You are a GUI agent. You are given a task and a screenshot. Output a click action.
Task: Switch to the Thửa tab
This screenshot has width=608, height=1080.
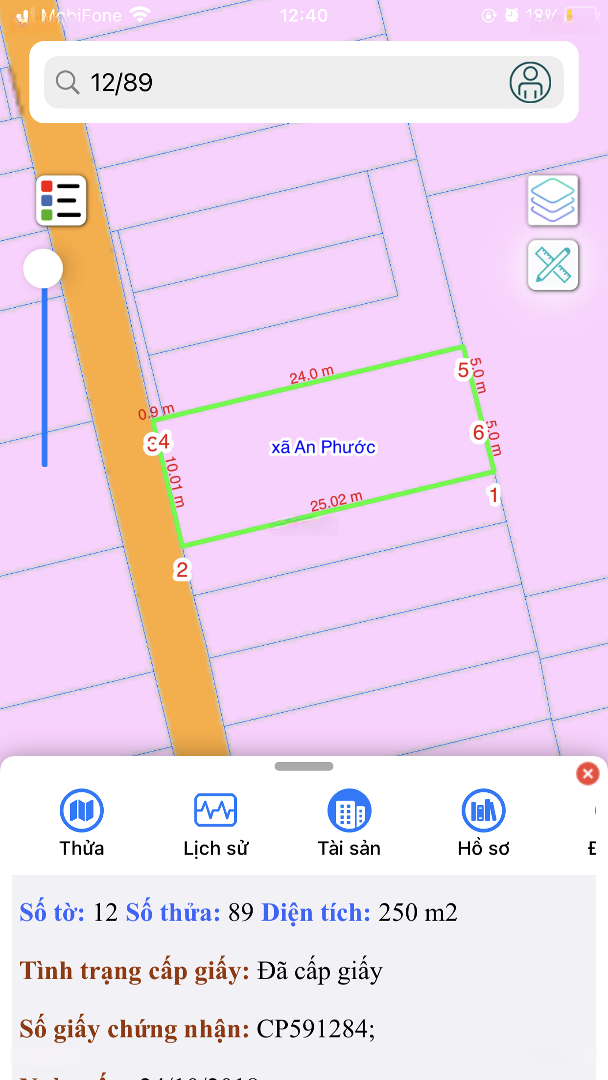point(82,823)
